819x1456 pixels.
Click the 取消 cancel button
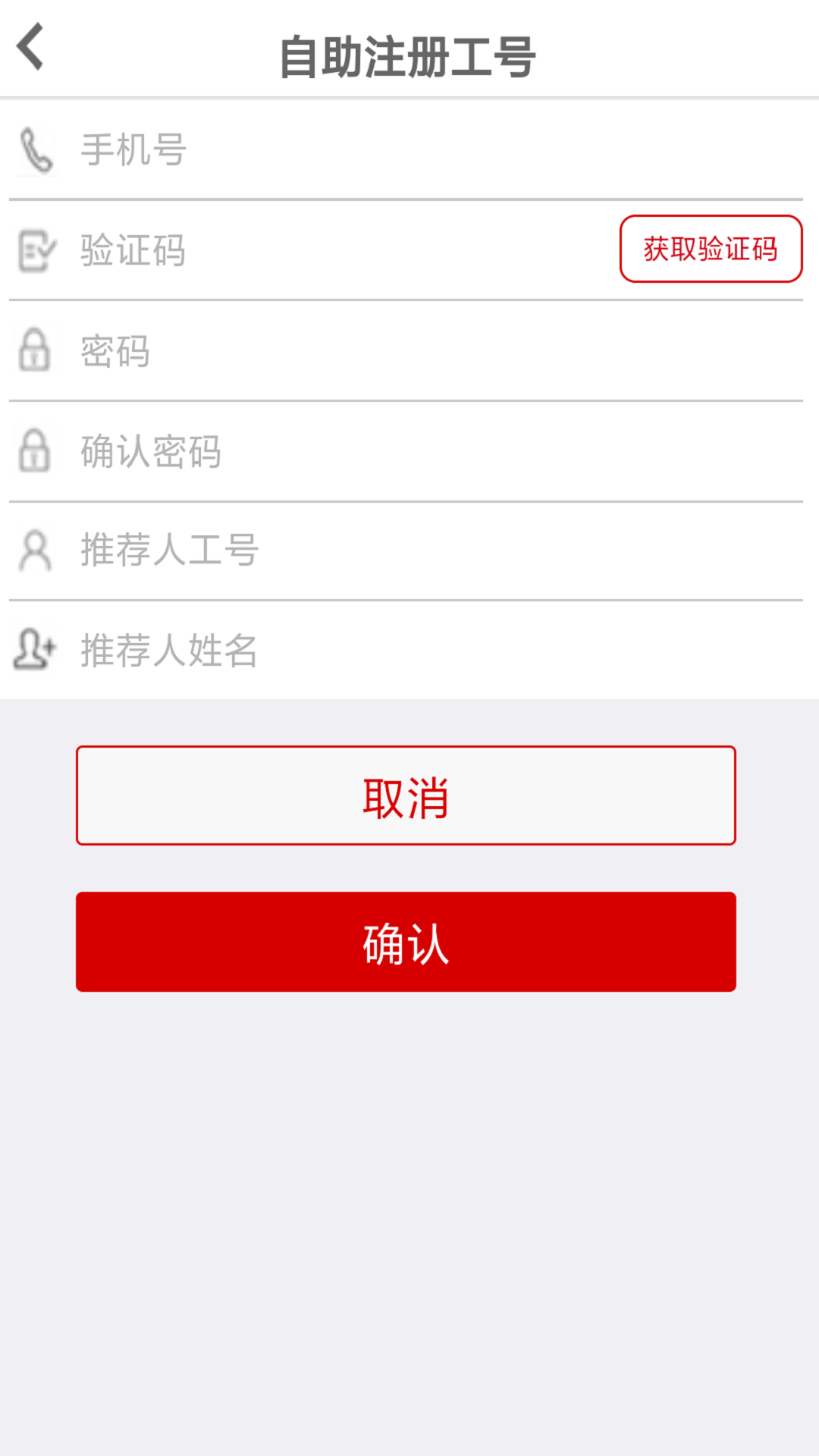tap(406, 796)
